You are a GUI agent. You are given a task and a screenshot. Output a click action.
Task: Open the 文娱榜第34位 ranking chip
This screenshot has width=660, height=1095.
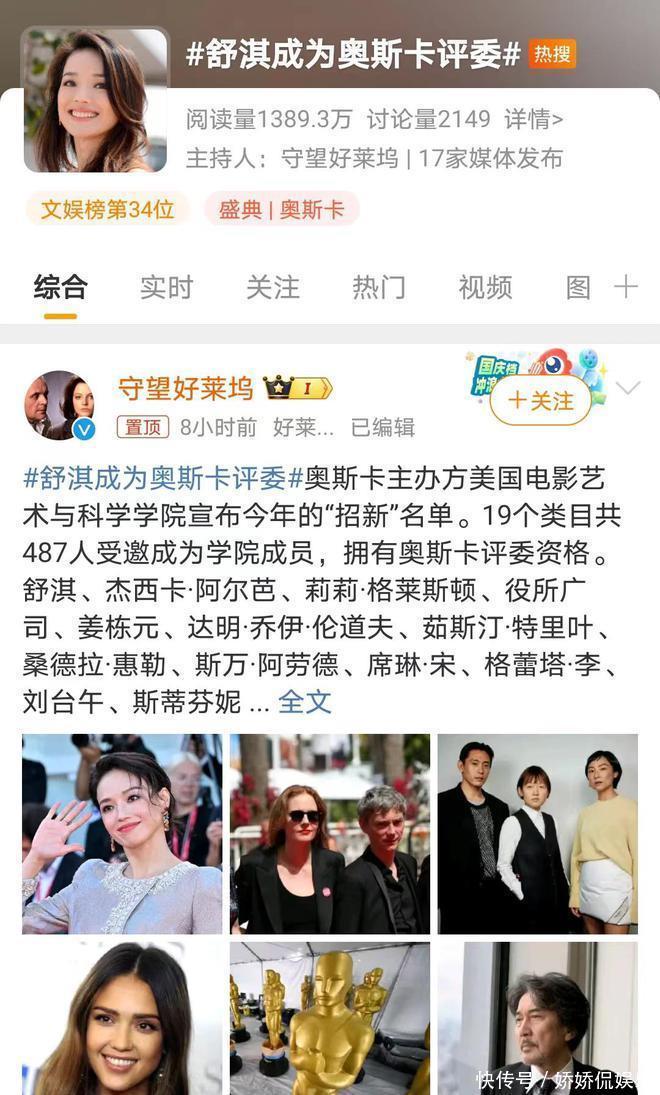(x=107, y=209)
